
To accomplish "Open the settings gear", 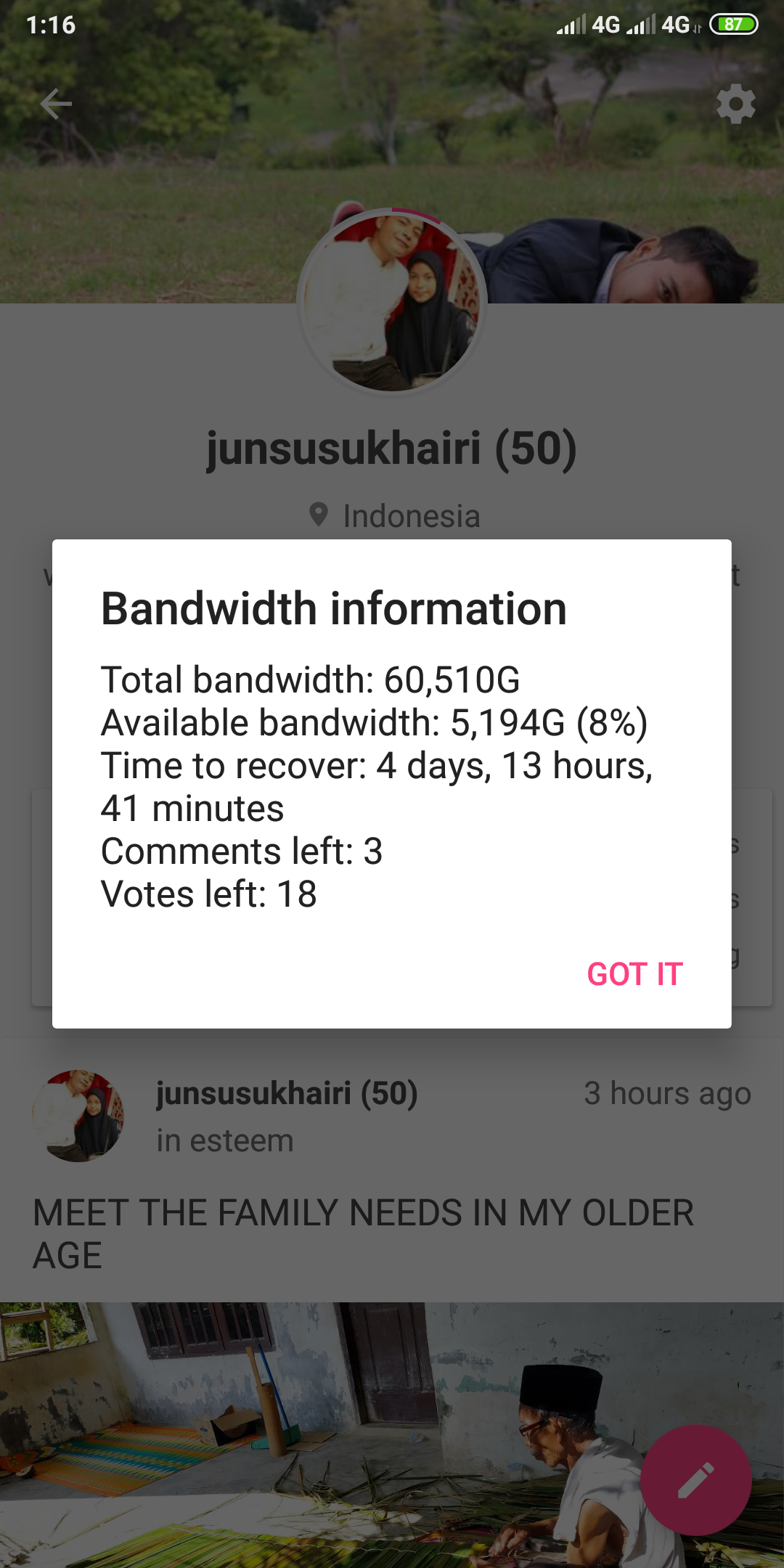I will tap(735, 104).
